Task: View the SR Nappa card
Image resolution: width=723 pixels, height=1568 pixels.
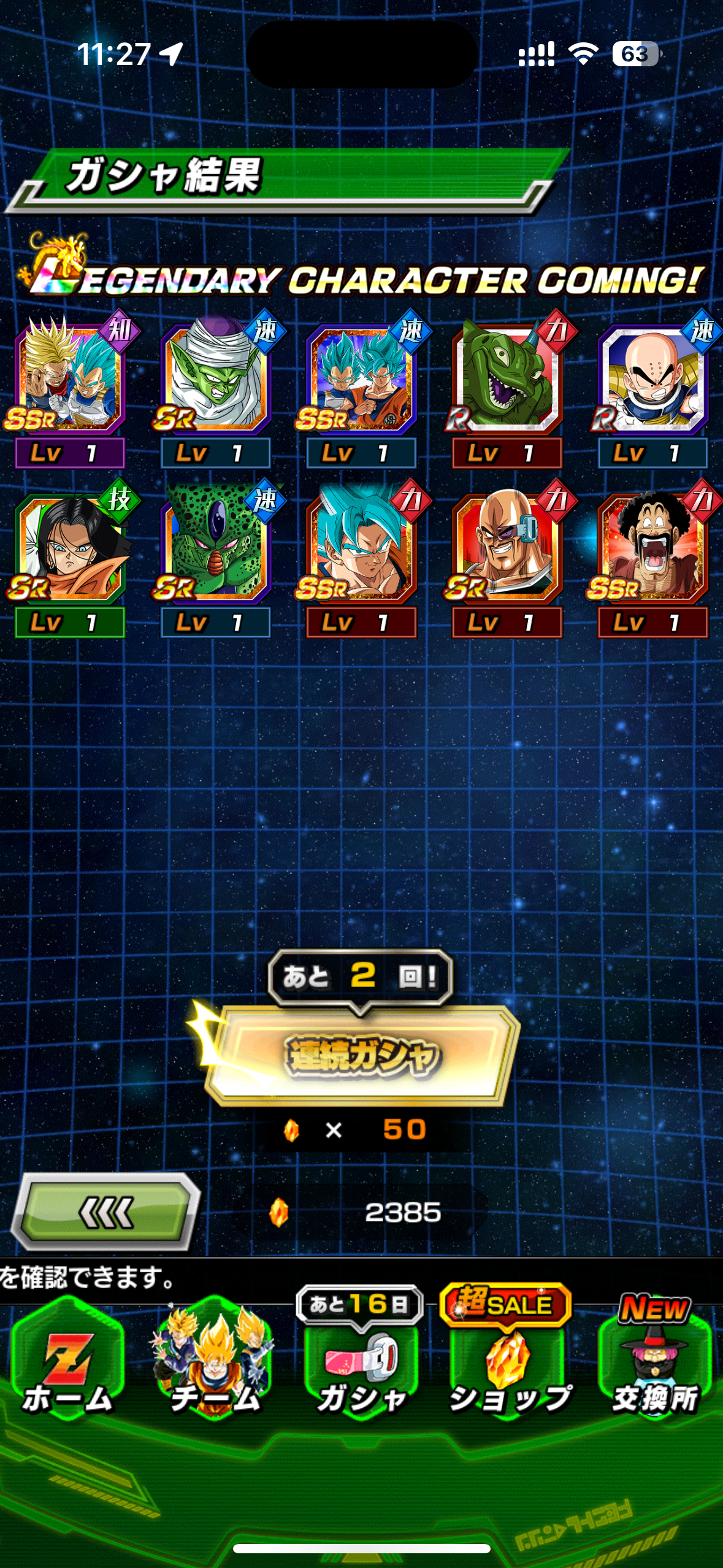Action: pyautogui.click(x=508, y=558)
